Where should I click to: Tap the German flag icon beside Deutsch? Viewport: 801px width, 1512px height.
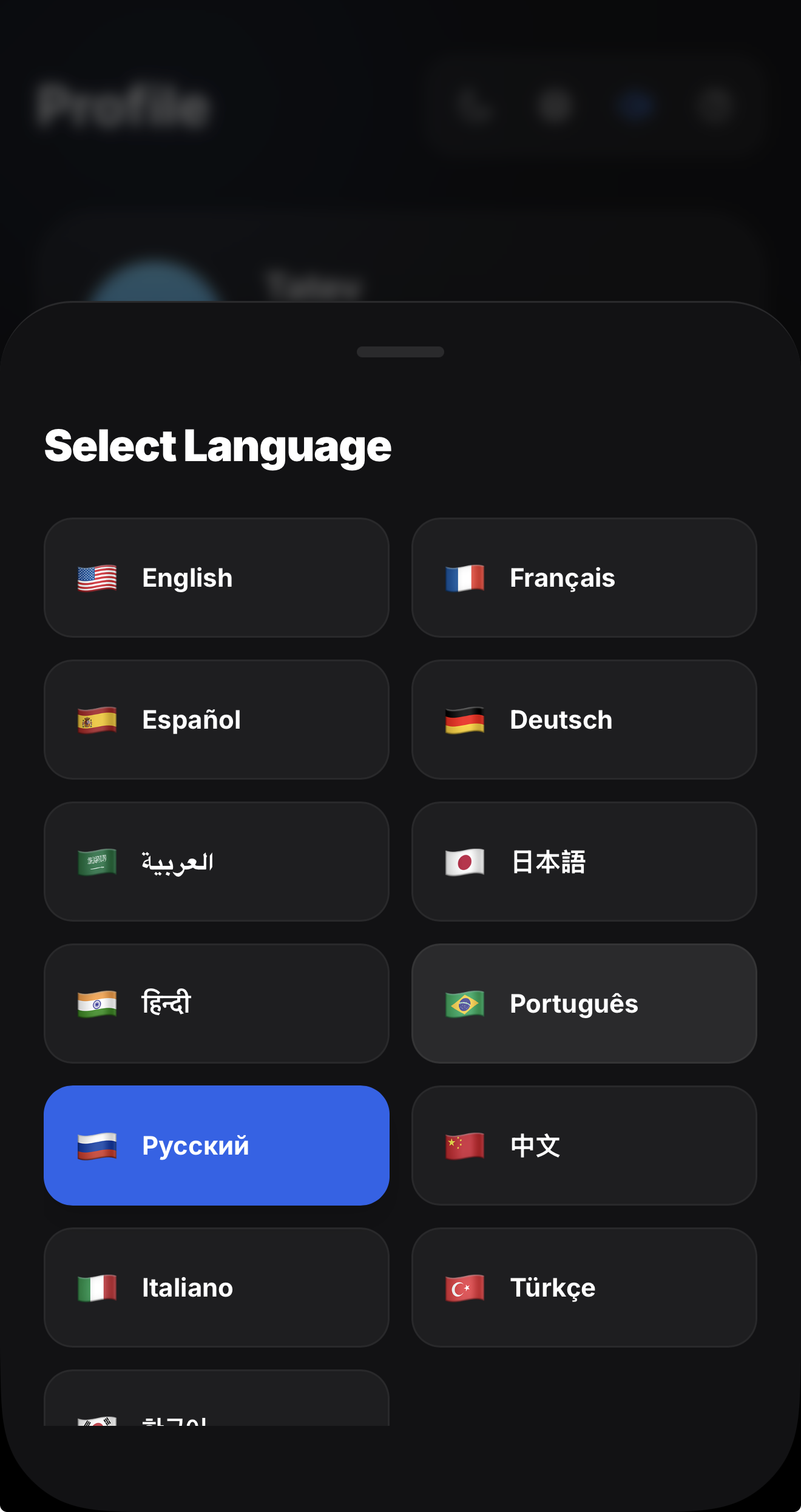tap(465, 720)
